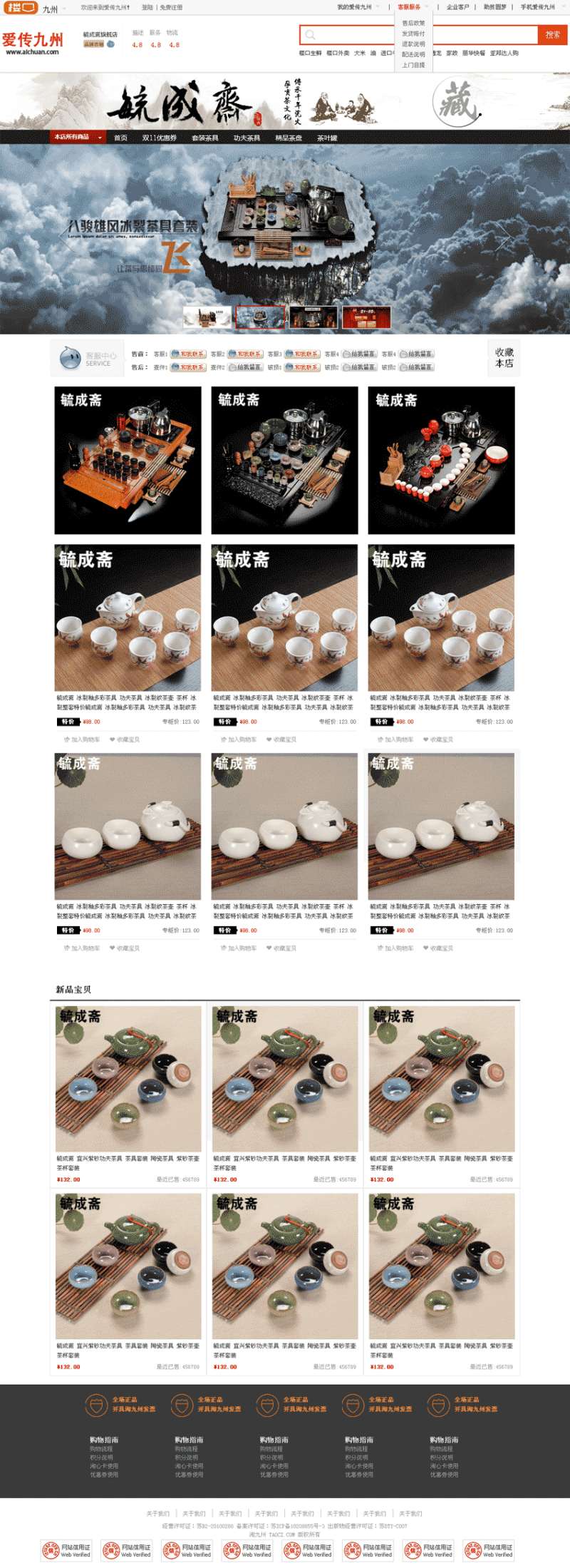
Task: Select the fourth red banner slide thumbnail
Action: coord(366,317)
